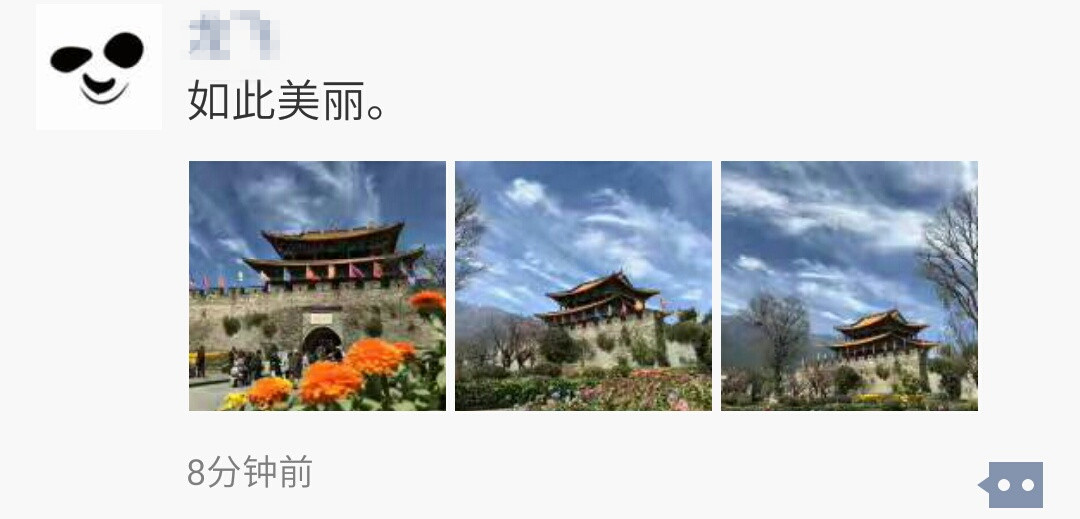Viewport: 1080px width, 519px height.
Task: View the middle photo of the tower
Action: [x=583, y=286]
